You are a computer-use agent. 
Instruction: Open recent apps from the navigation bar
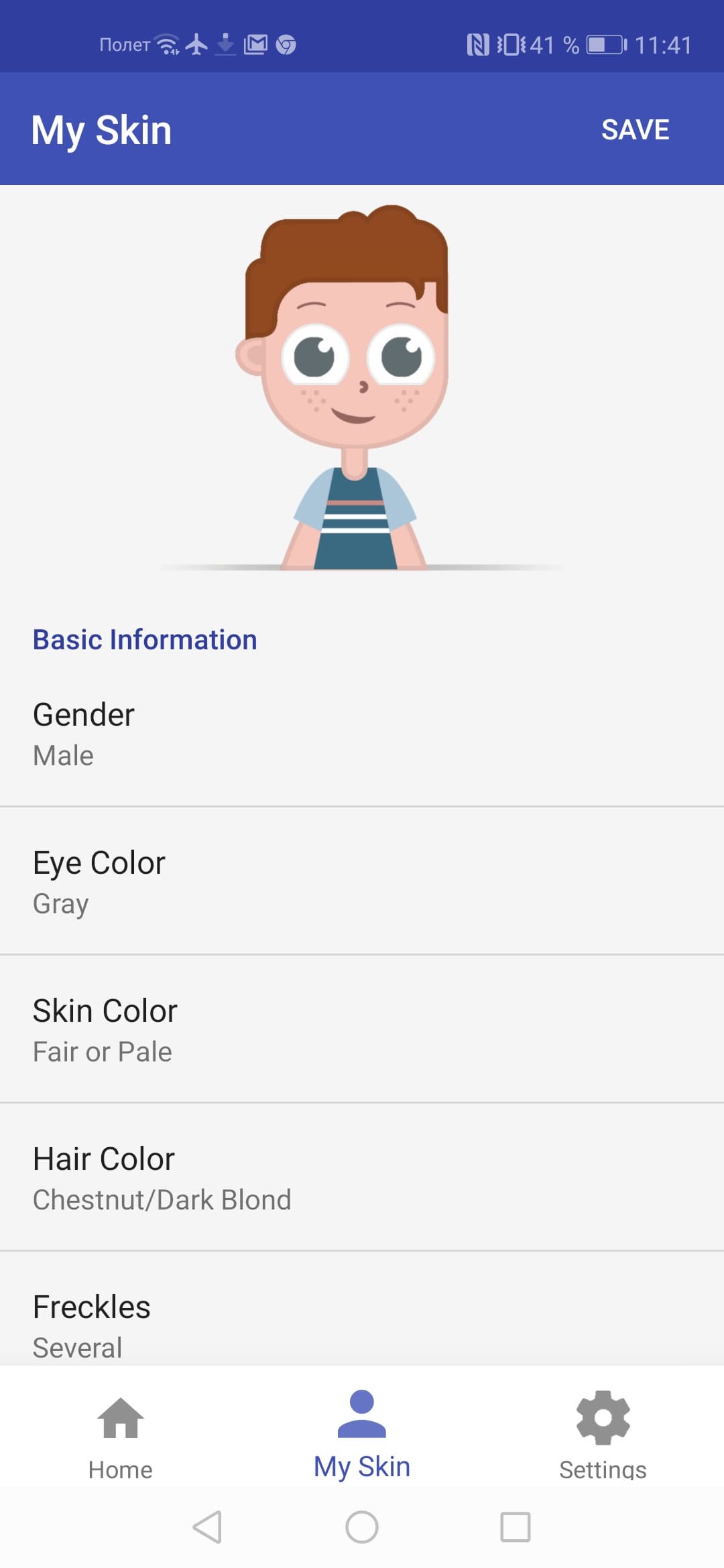(516, 1527)
